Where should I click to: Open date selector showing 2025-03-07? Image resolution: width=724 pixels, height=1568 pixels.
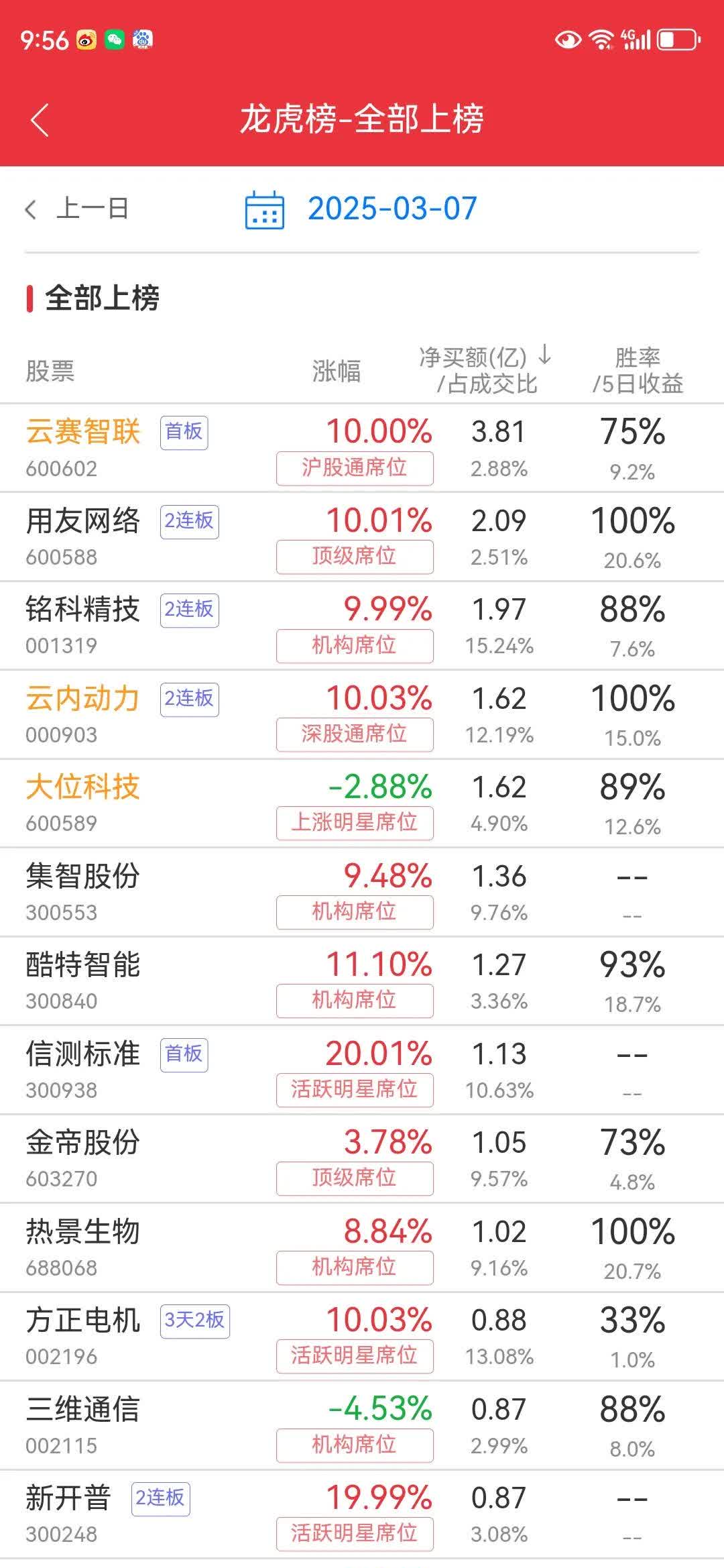[391, 209]
